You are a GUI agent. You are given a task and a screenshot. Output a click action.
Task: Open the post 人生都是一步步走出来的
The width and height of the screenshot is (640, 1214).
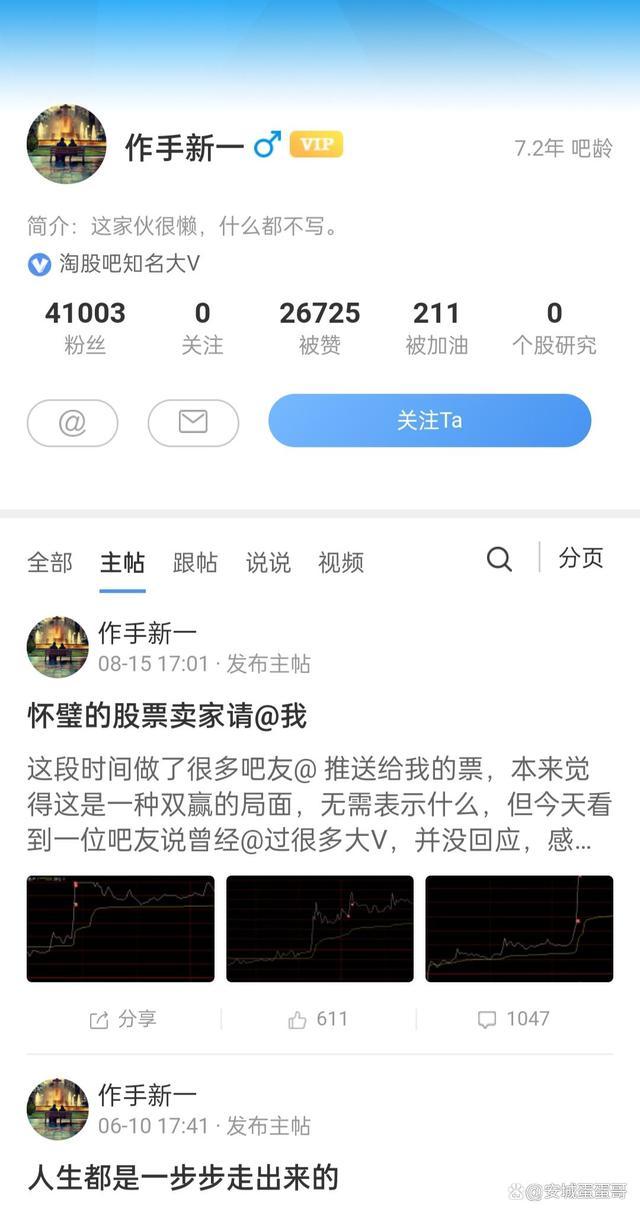(x=182, y=1177)
